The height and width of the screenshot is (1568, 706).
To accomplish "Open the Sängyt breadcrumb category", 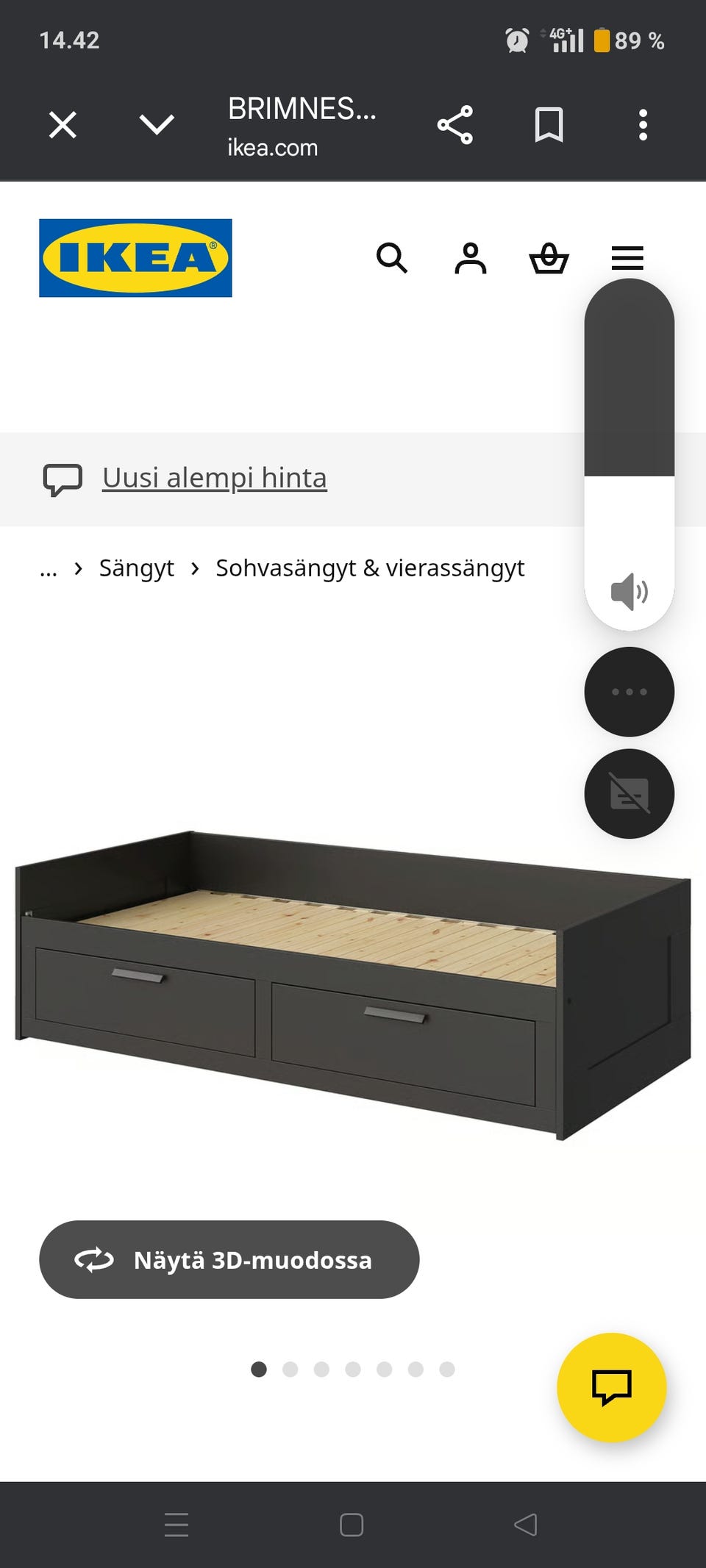I will point(136,568).
